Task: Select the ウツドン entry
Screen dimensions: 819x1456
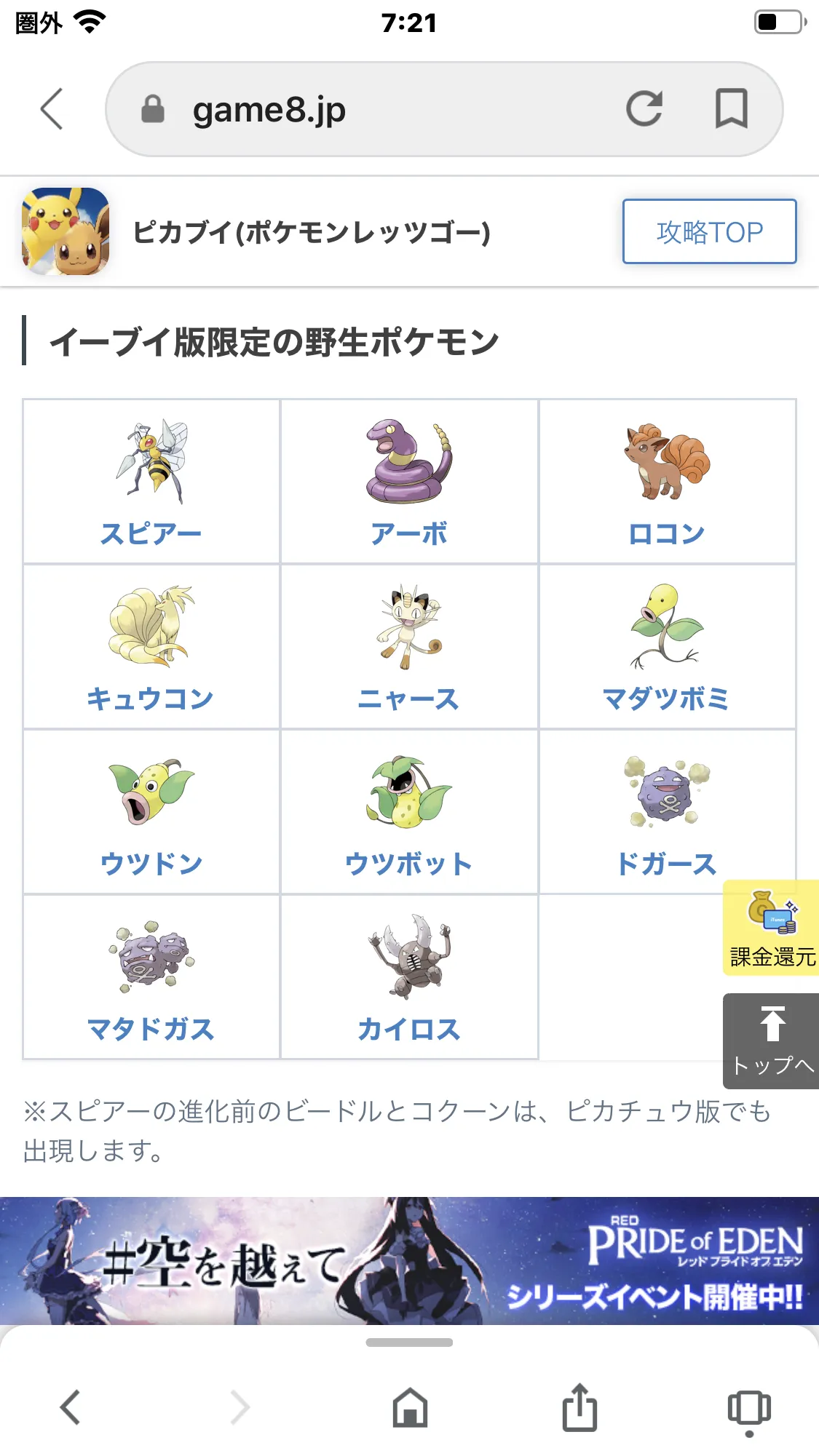Action: click(151, 811)
